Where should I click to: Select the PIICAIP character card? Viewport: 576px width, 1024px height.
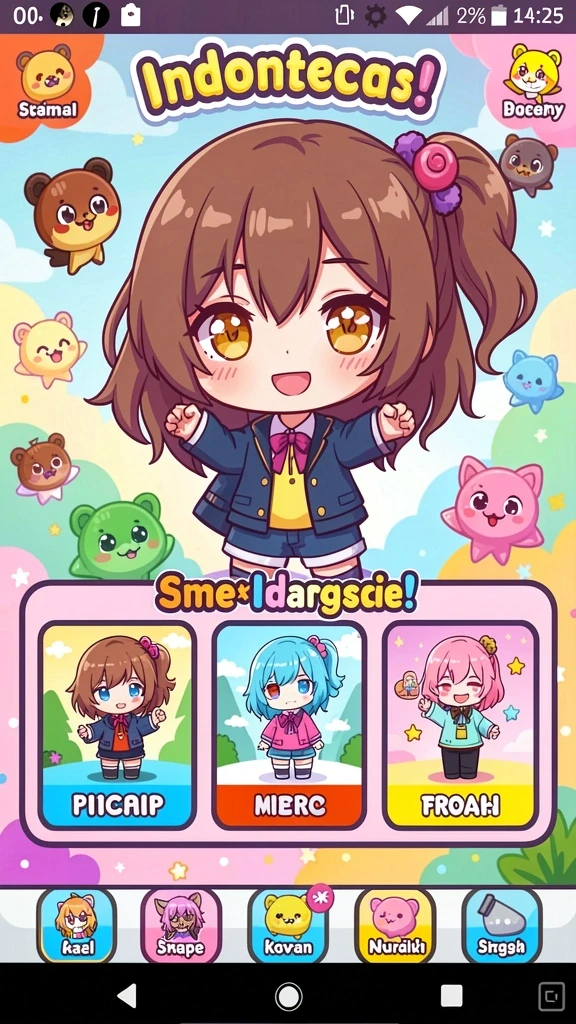click(x=118, y=725)
